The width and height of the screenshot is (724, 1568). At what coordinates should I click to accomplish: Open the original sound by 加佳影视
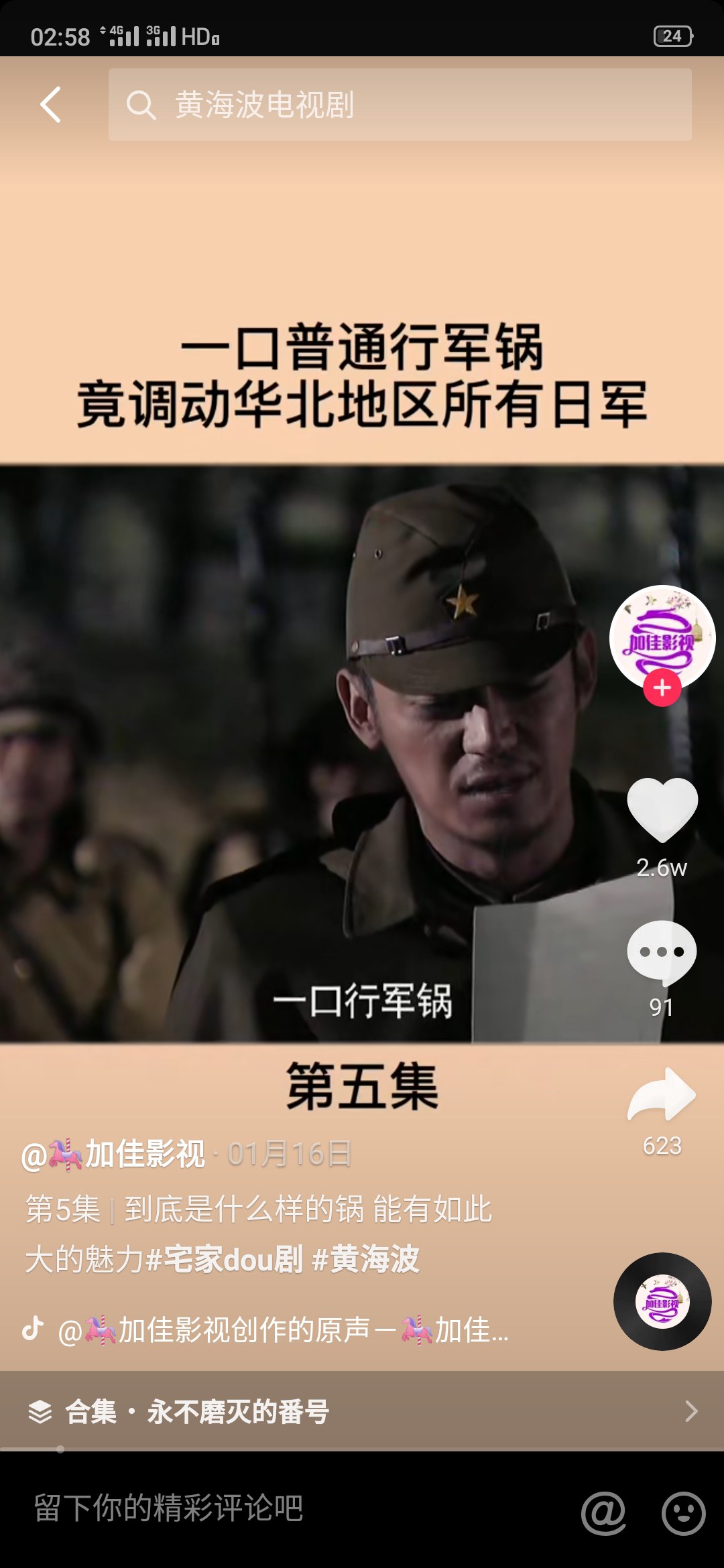(x=265, y=1330)
